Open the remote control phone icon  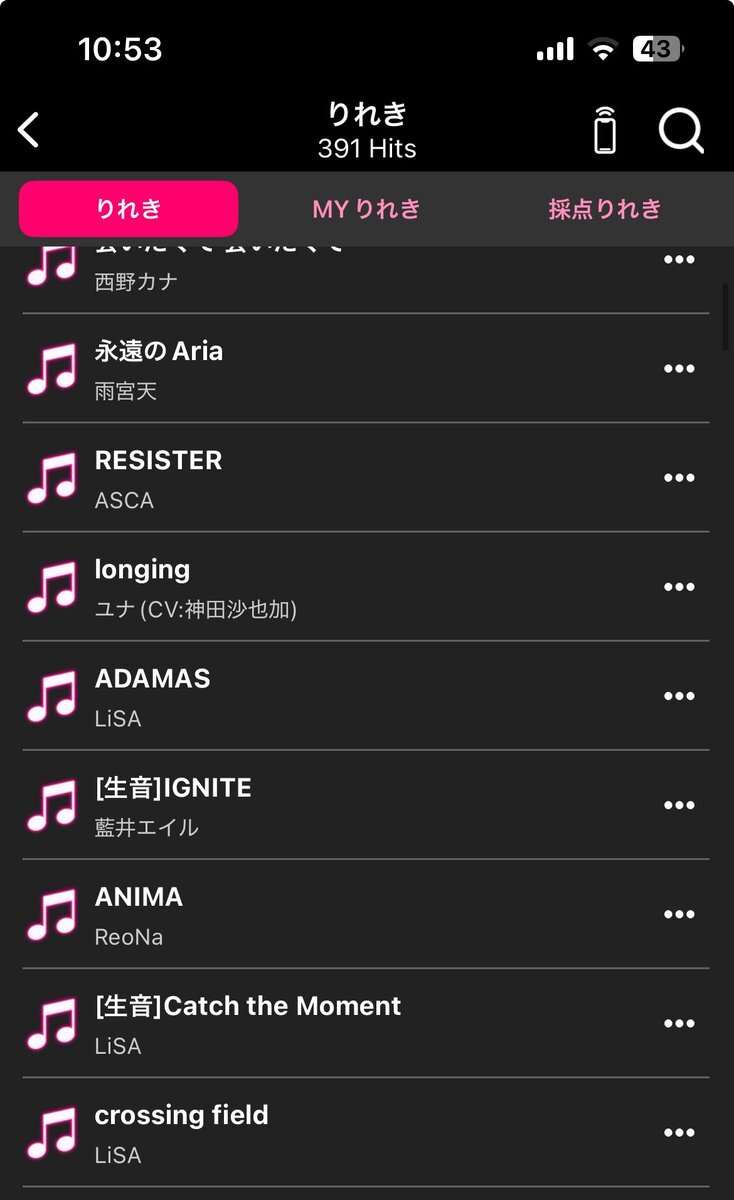coord(605,130)
